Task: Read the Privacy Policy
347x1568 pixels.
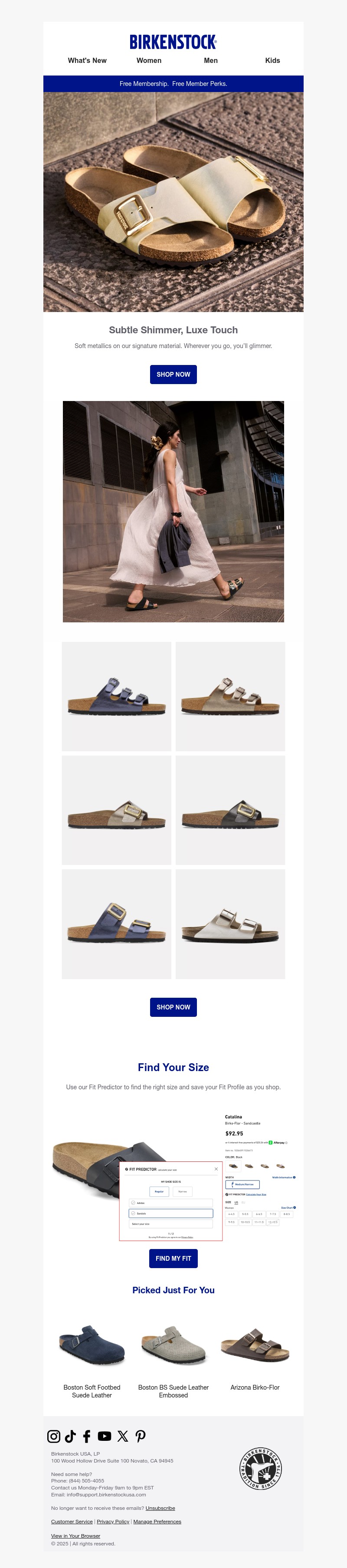Action: [113, 1522]
